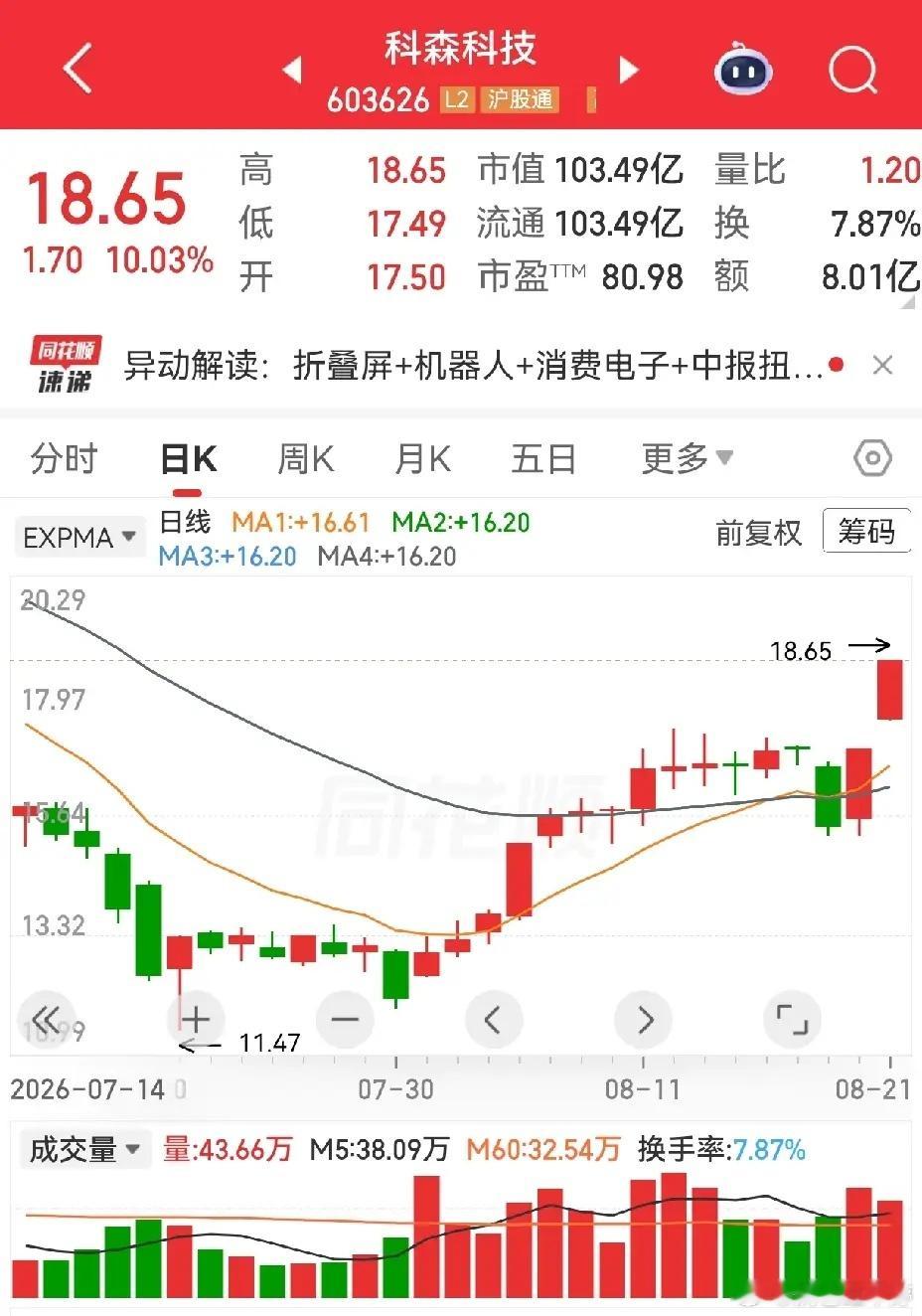Viewport: 922px width, 1316px height.
Task: Expand the 更多 chart options
Action: pyautogui.click(x=688, y=459)
